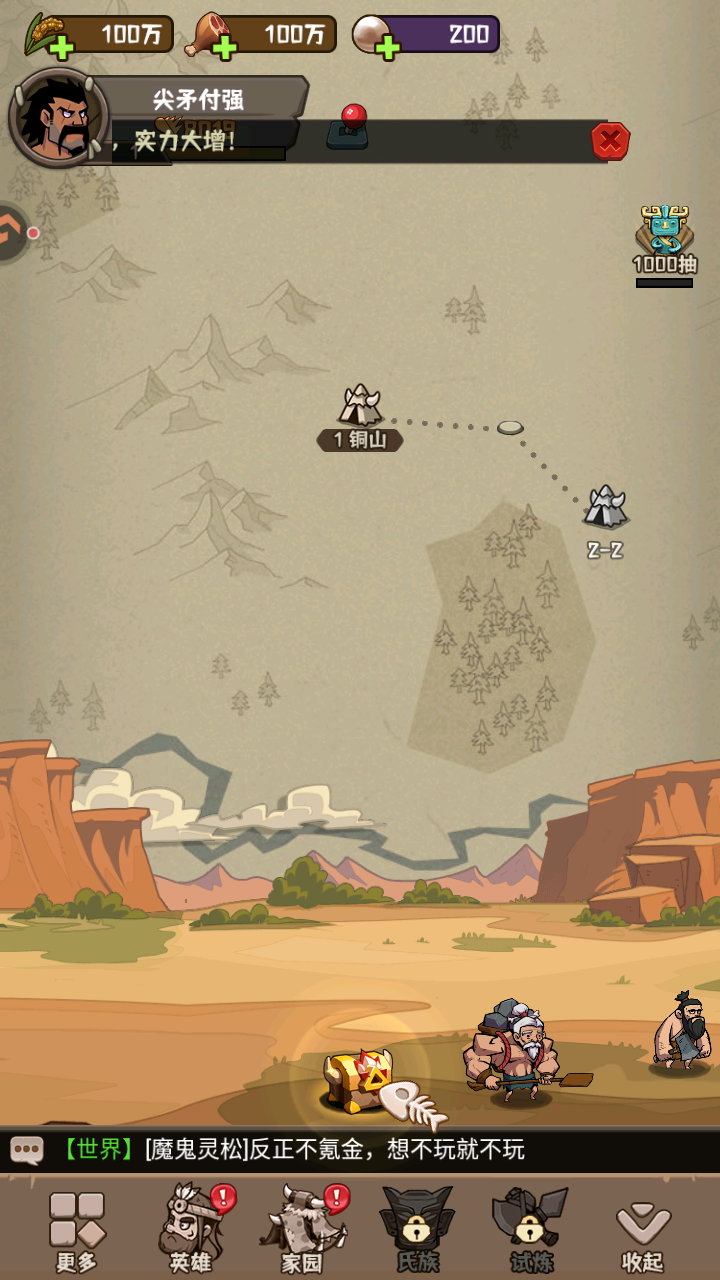Add more meat resources with plus icon
This screenshot has height=1280, width=720.
[x=224, y=48]
